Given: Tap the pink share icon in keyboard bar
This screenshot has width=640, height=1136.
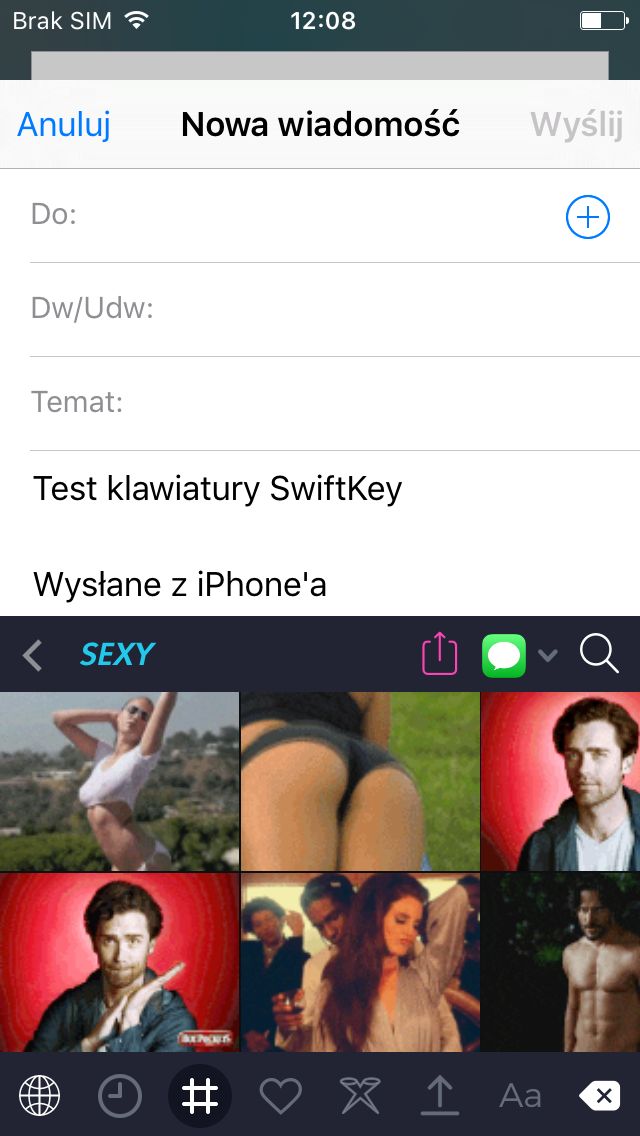Looking at the screenshot, I should click(440, 654).
